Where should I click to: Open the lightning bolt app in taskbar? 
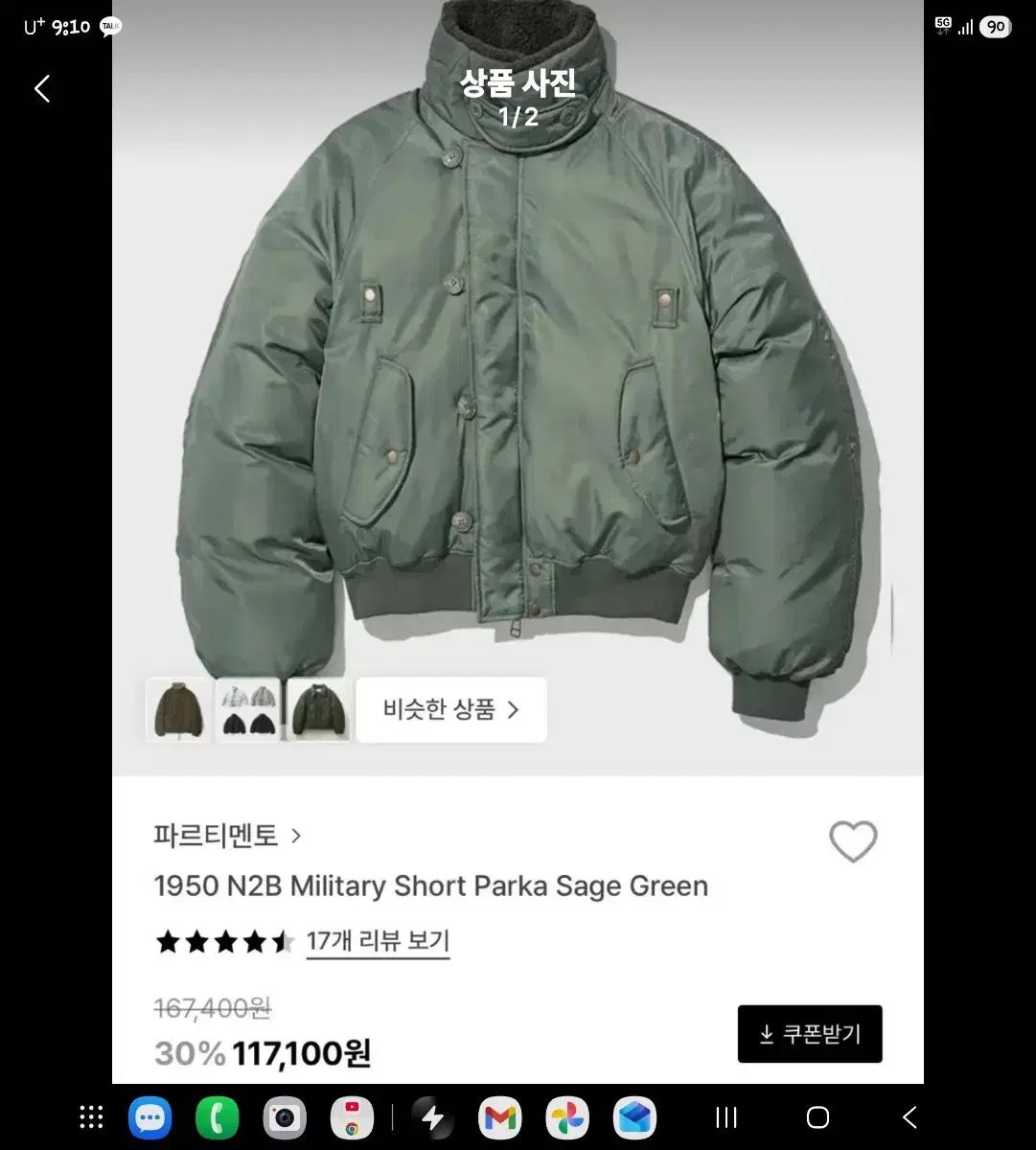coord(432,1117)
